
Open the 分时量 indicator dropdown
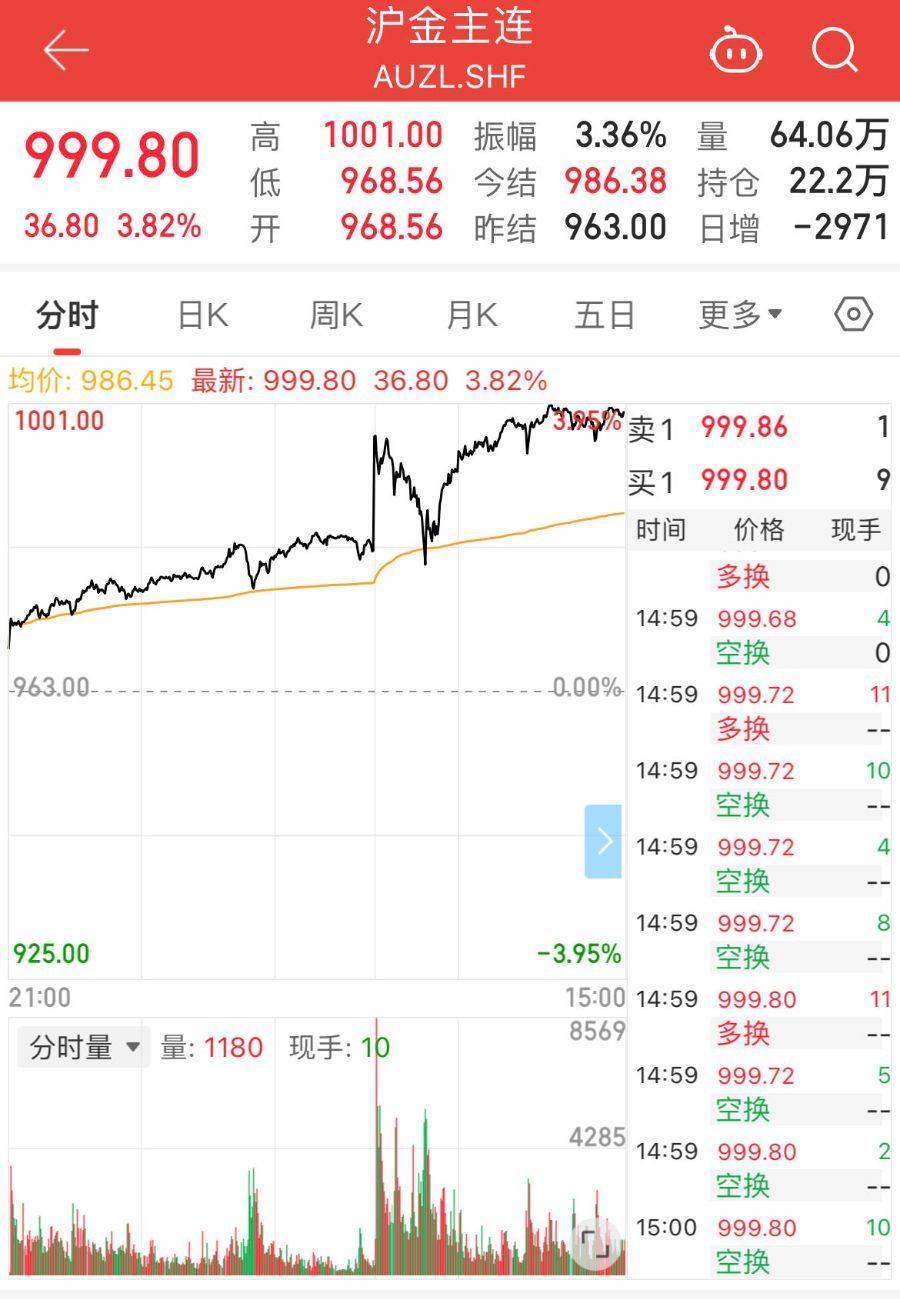pyautogui.click(x=85, y=1047)
